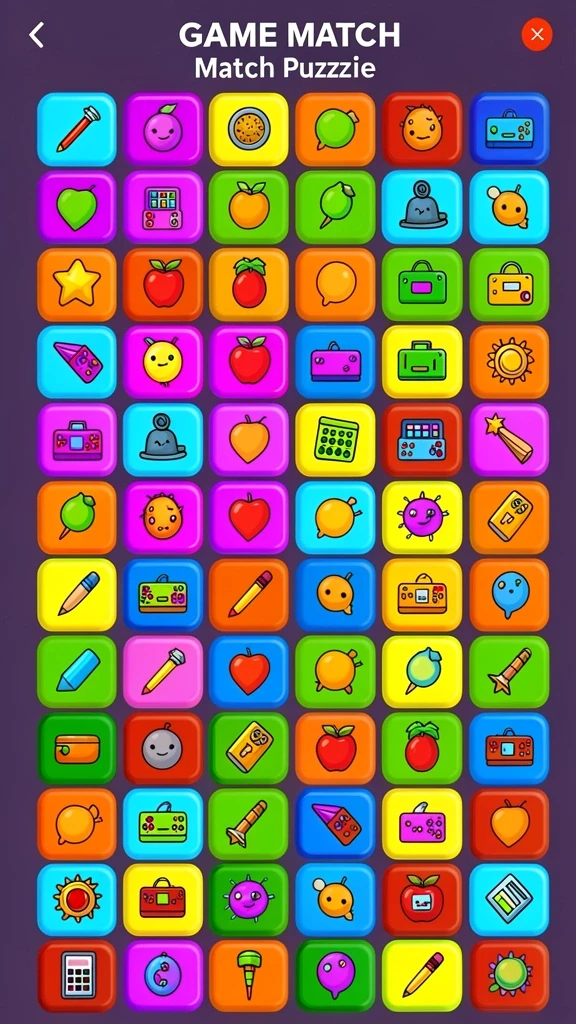
Task: Pick the round cookie on yellow tile
Action: point(249,129)
